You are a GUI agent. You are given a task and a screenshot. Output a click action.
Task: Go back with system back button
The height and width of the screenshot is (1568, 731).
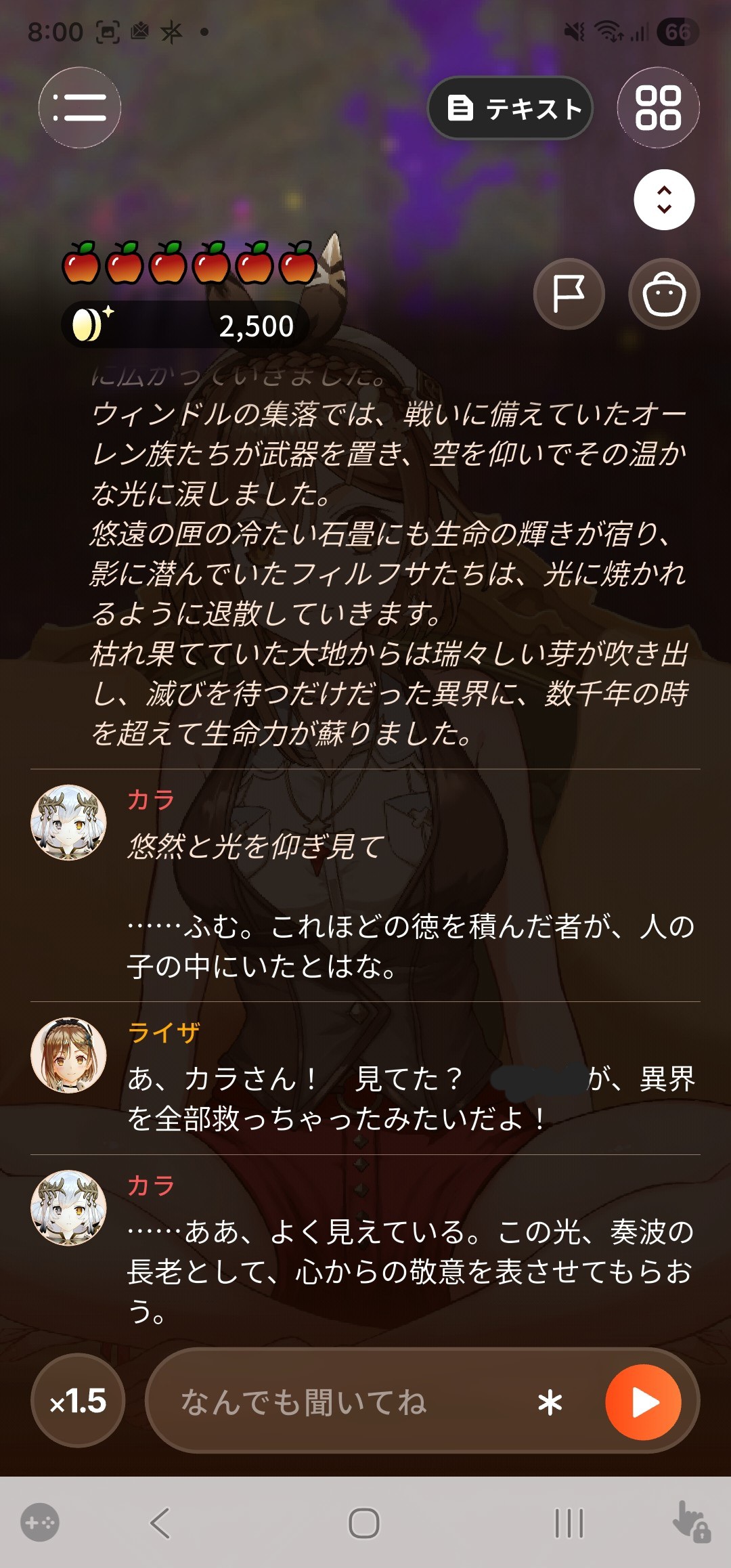pos(160,1523)
